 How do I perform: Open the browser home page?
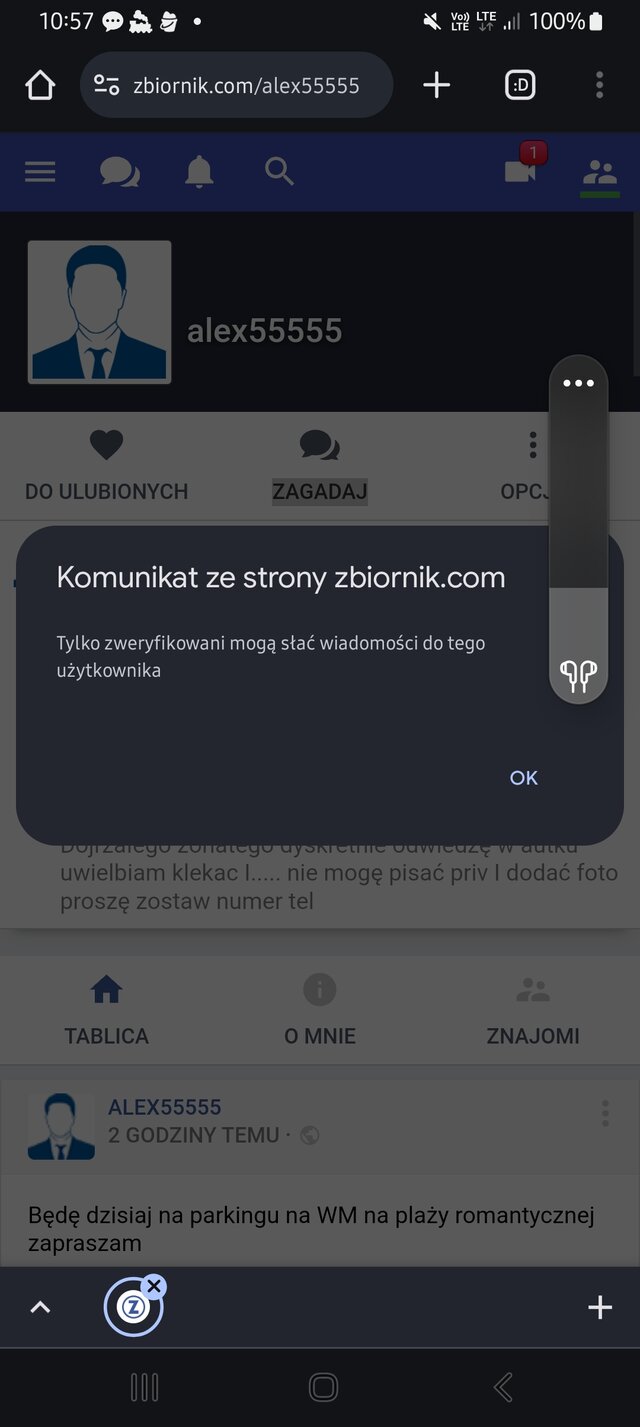[x=40, y=86]
